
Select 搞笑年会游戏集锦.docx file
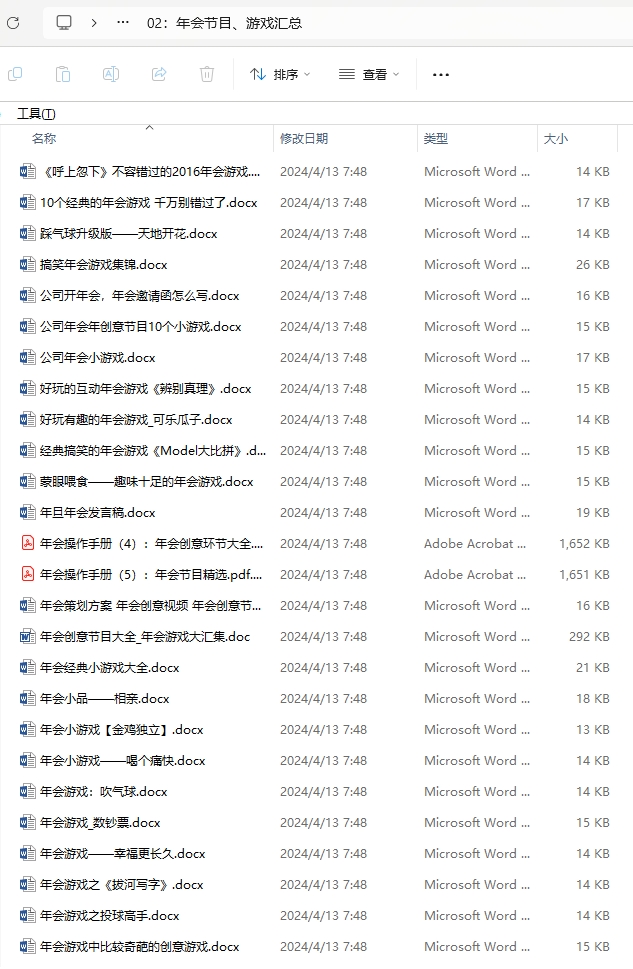(103, 265)
